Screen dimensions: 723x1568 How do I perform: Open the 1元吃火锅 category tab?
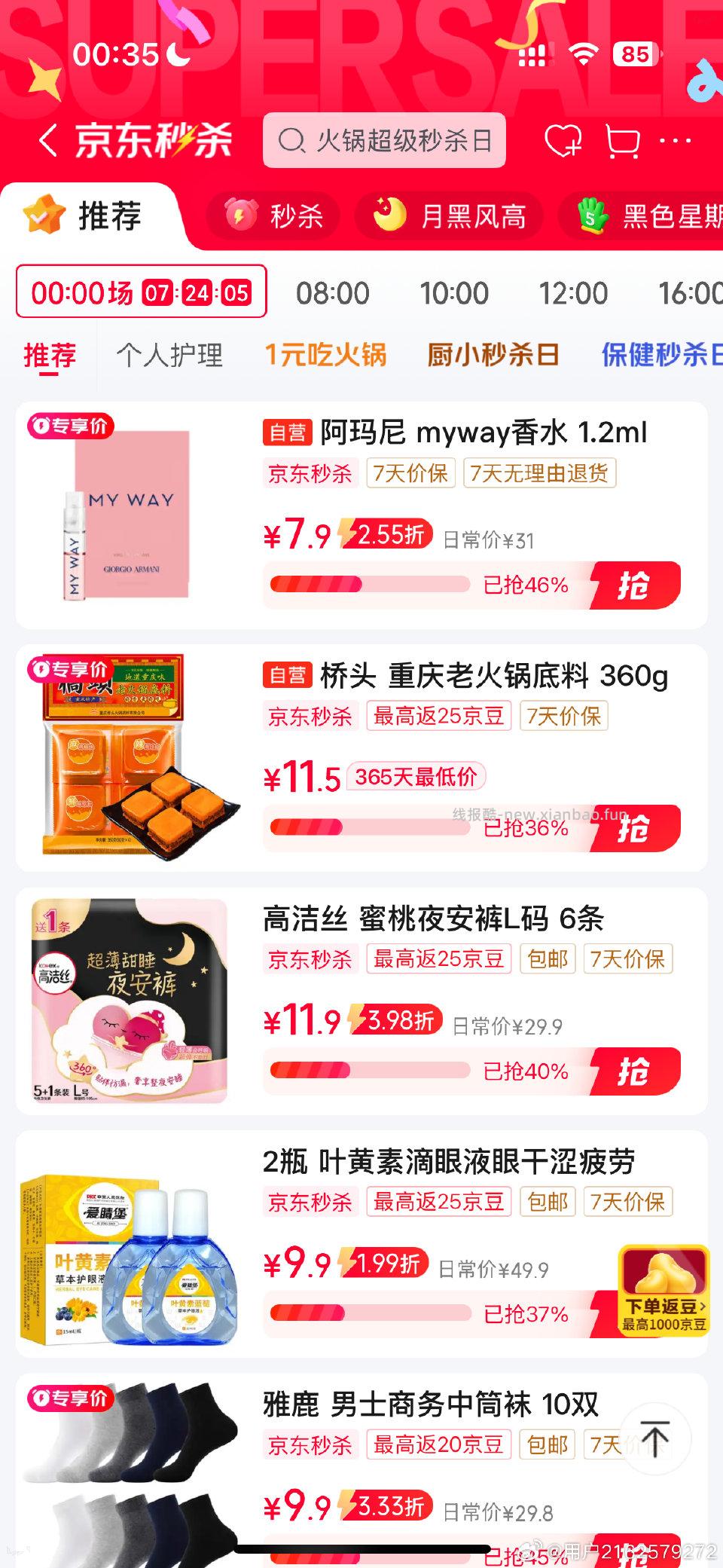point(327,355)
